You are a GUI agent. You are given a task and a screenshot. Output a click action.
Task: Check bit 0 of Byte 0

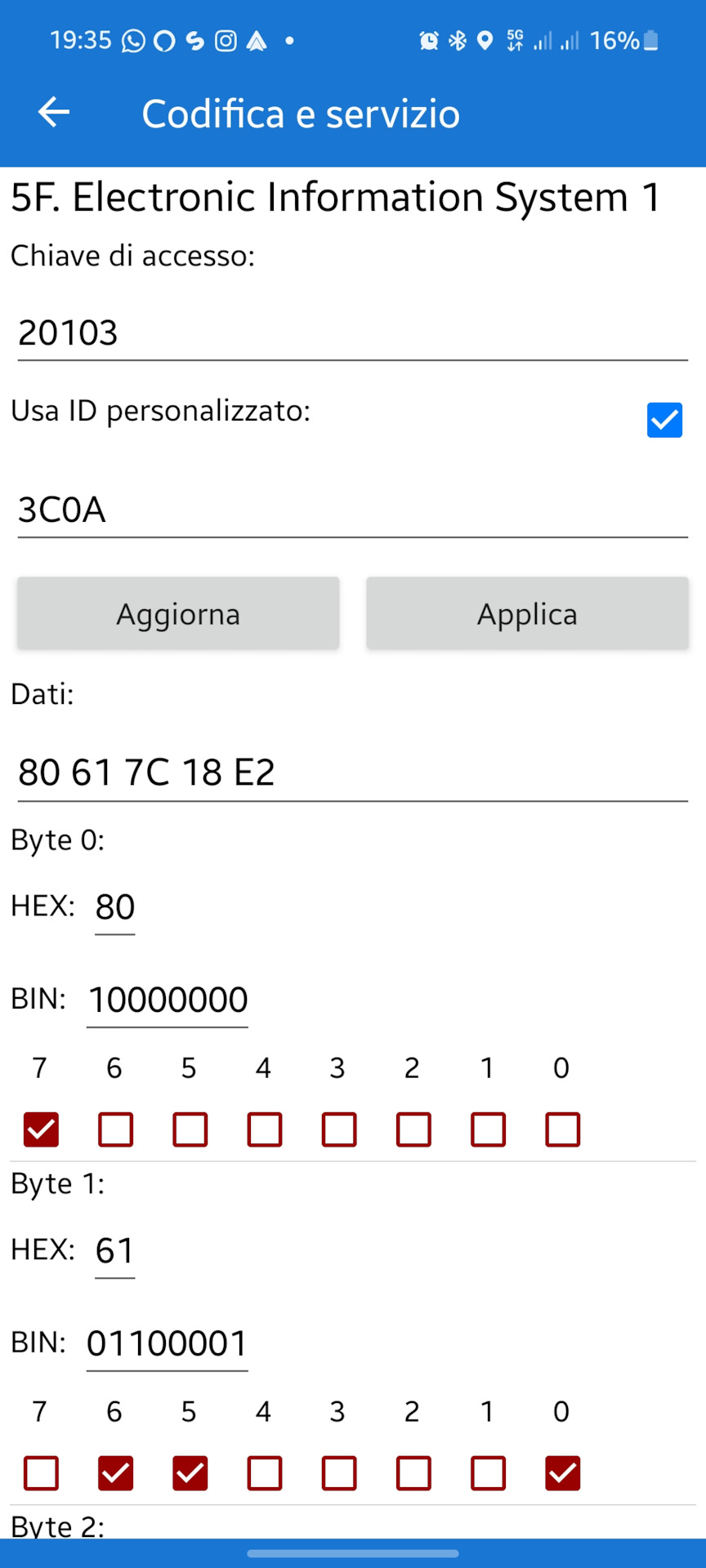pos(562,1129)
